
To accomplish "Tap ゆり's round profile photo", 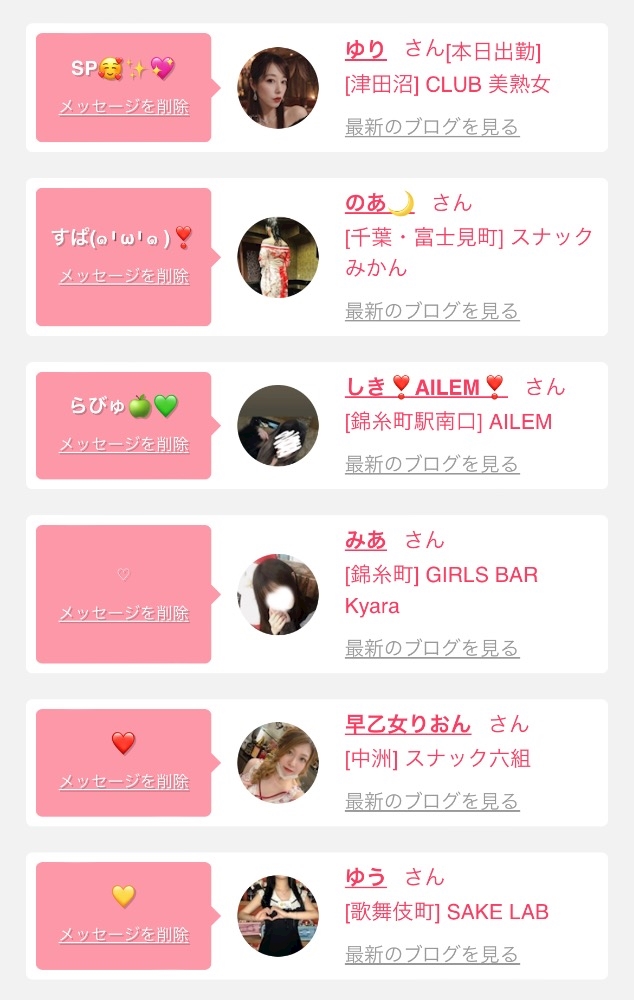I will coord(278,87).
